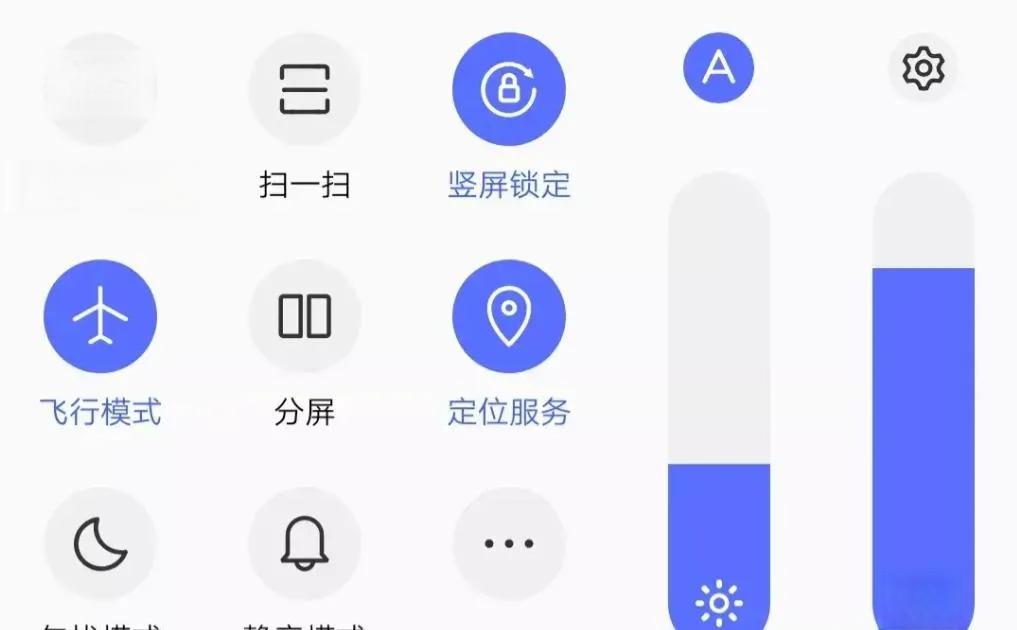The width and height of the screenshot is (1017, 630).
Task: Show more quick toggles via three dots
Action: tap(509, 544)
